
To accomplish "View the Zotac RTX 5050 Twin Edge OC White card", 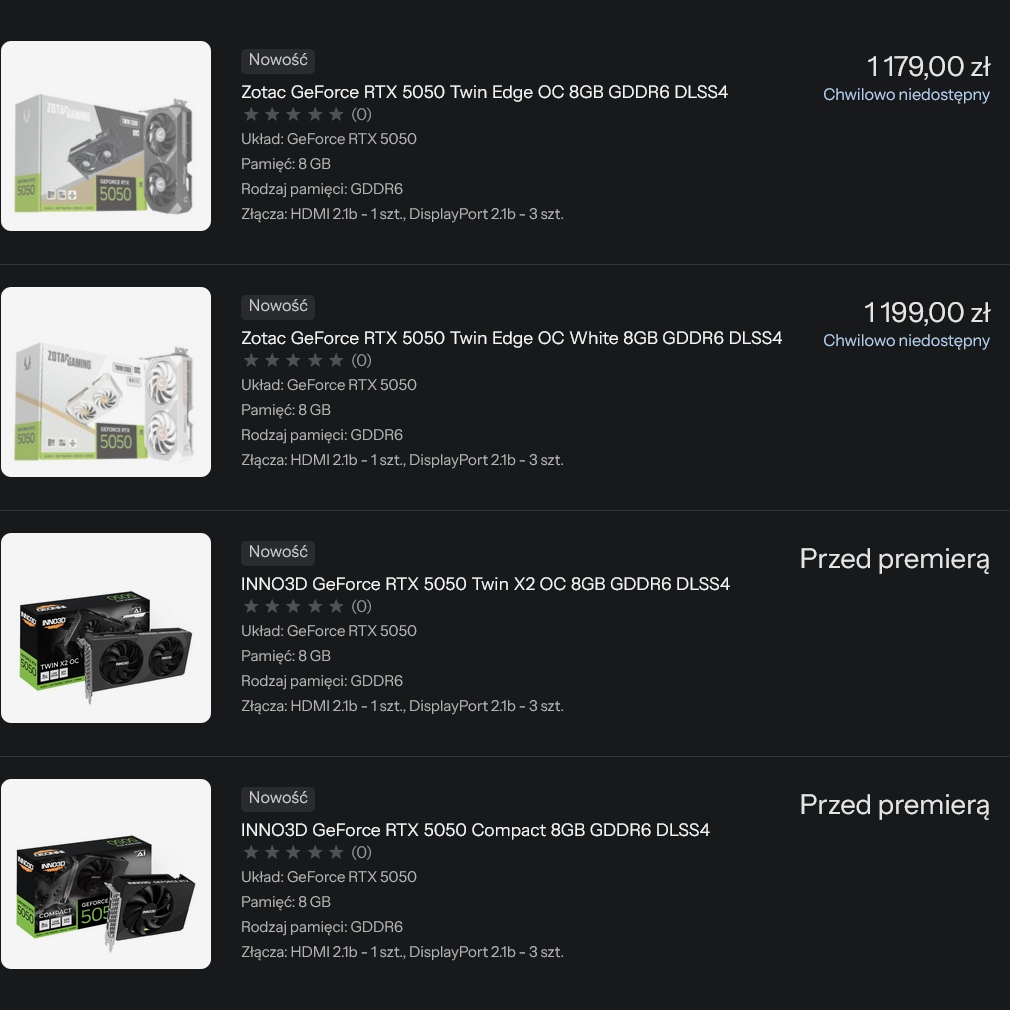I will (511, 338).
